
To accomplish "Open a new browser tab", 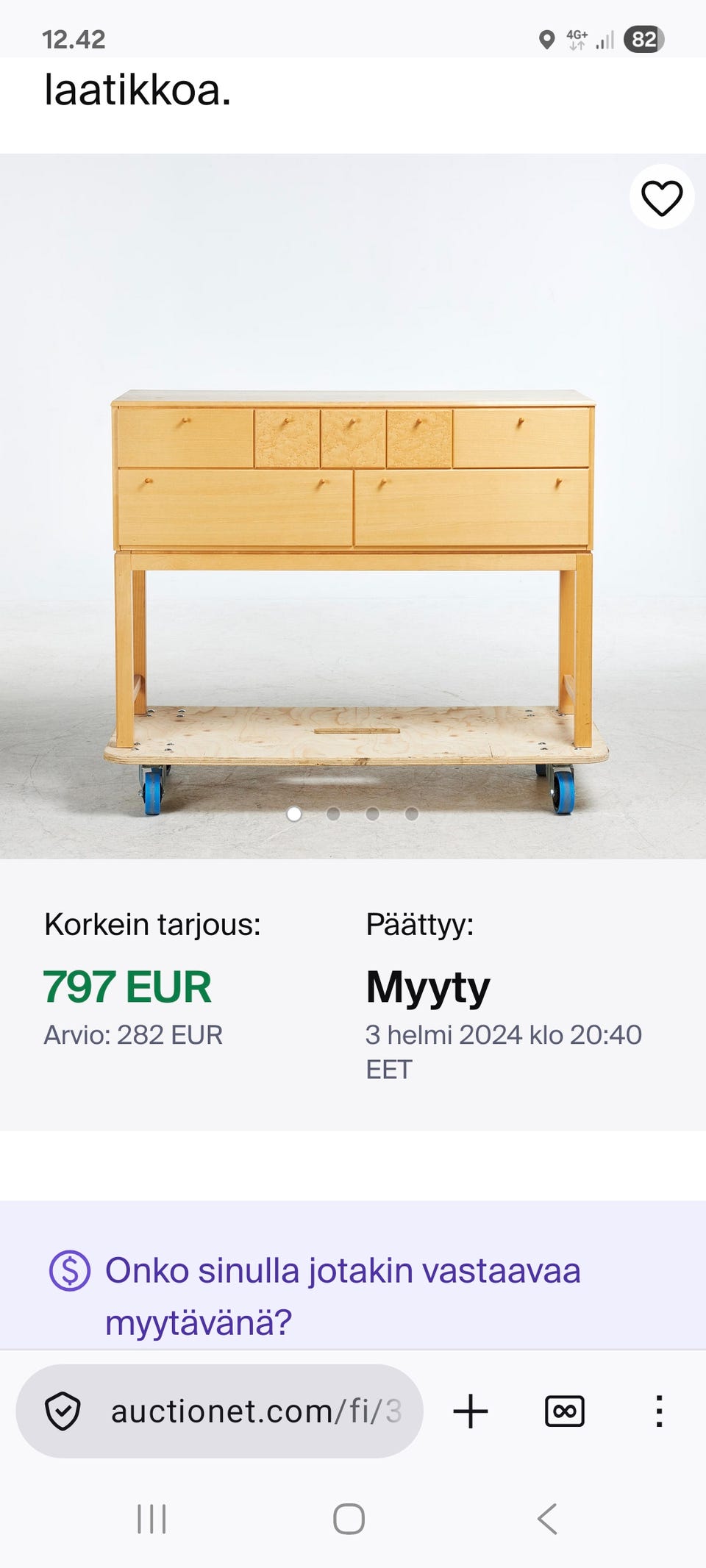I will click(x=471, y=1411).
